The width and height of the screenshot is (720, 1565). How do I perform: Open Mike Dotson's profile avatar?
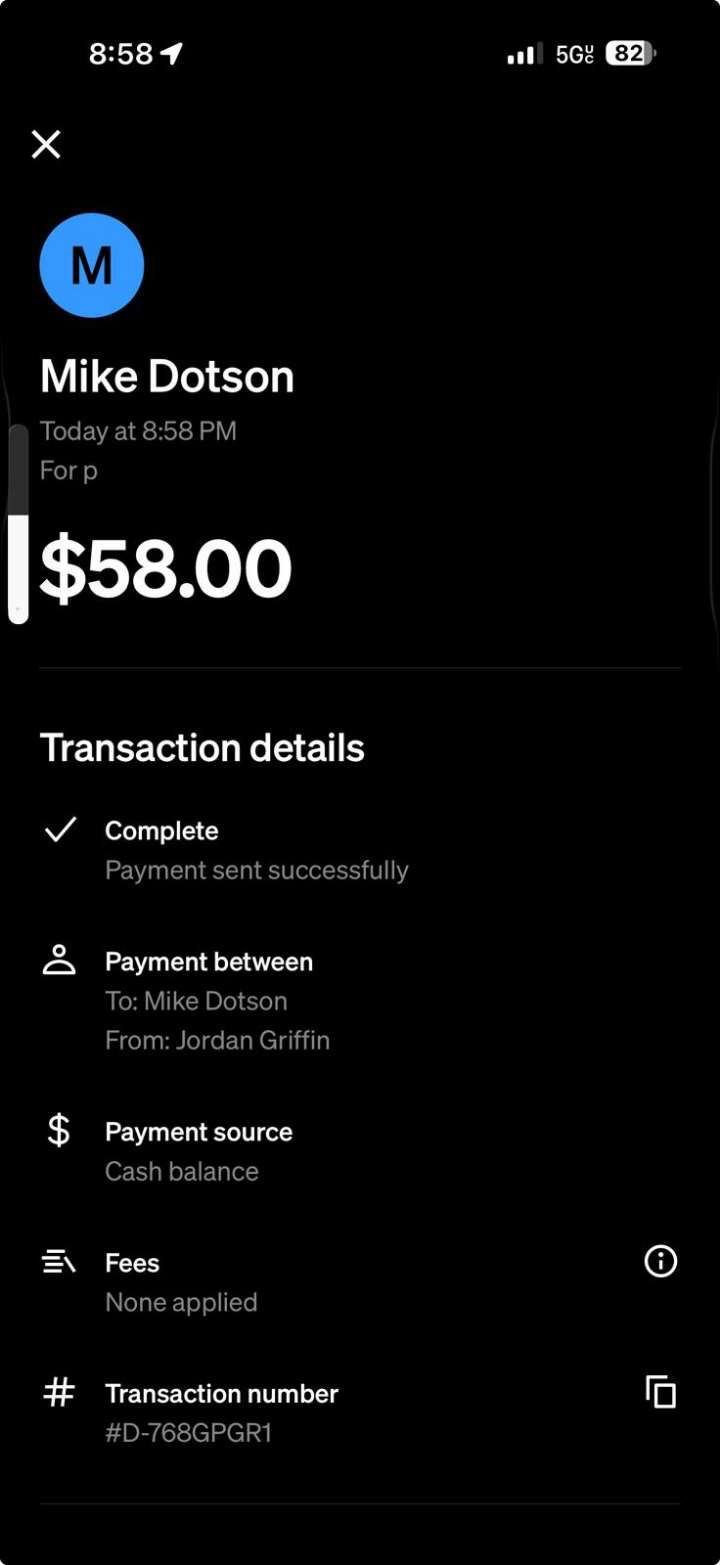(x=92, y=265)
